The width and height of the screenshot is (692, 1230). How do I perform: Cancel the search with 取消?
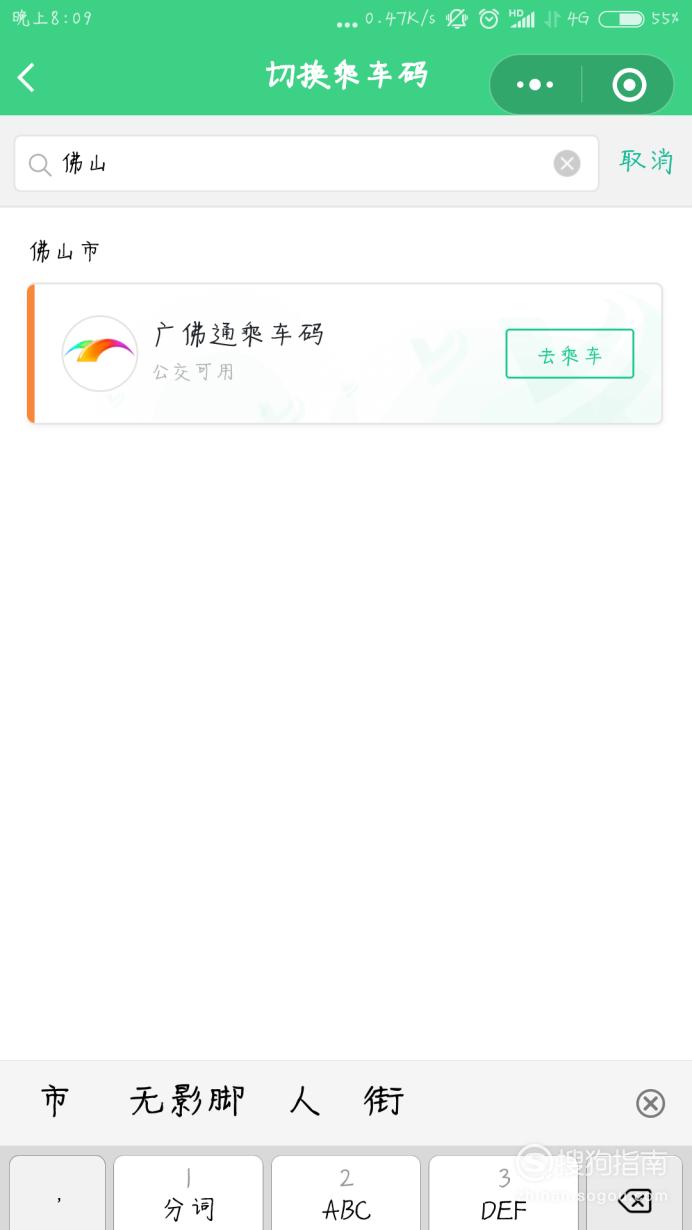pyautogui.click(x=647, y=161)
